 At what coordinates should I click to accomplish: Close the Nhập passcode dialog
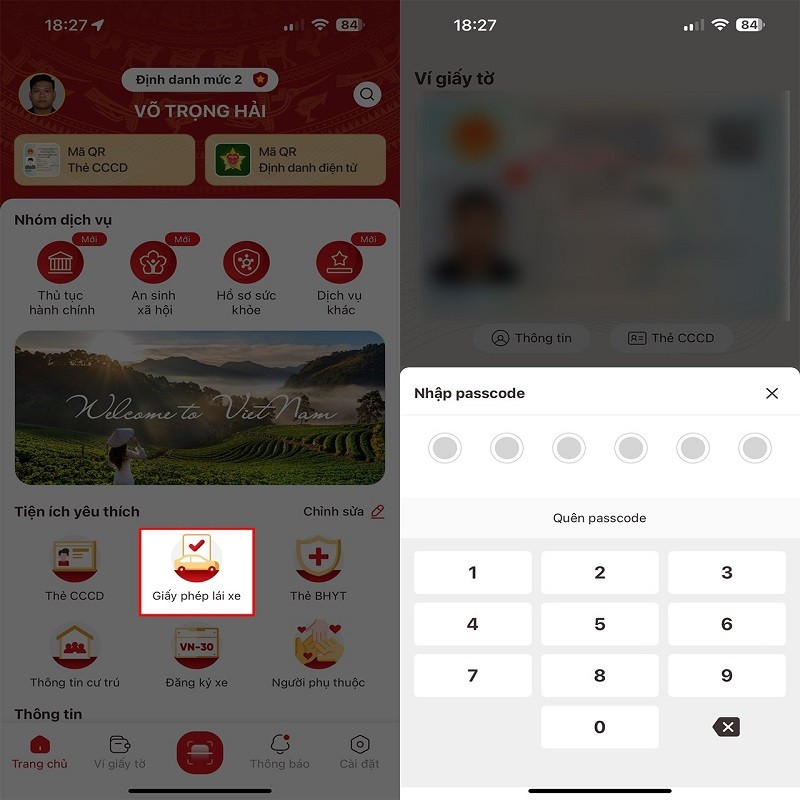click(x=771, y=393)
